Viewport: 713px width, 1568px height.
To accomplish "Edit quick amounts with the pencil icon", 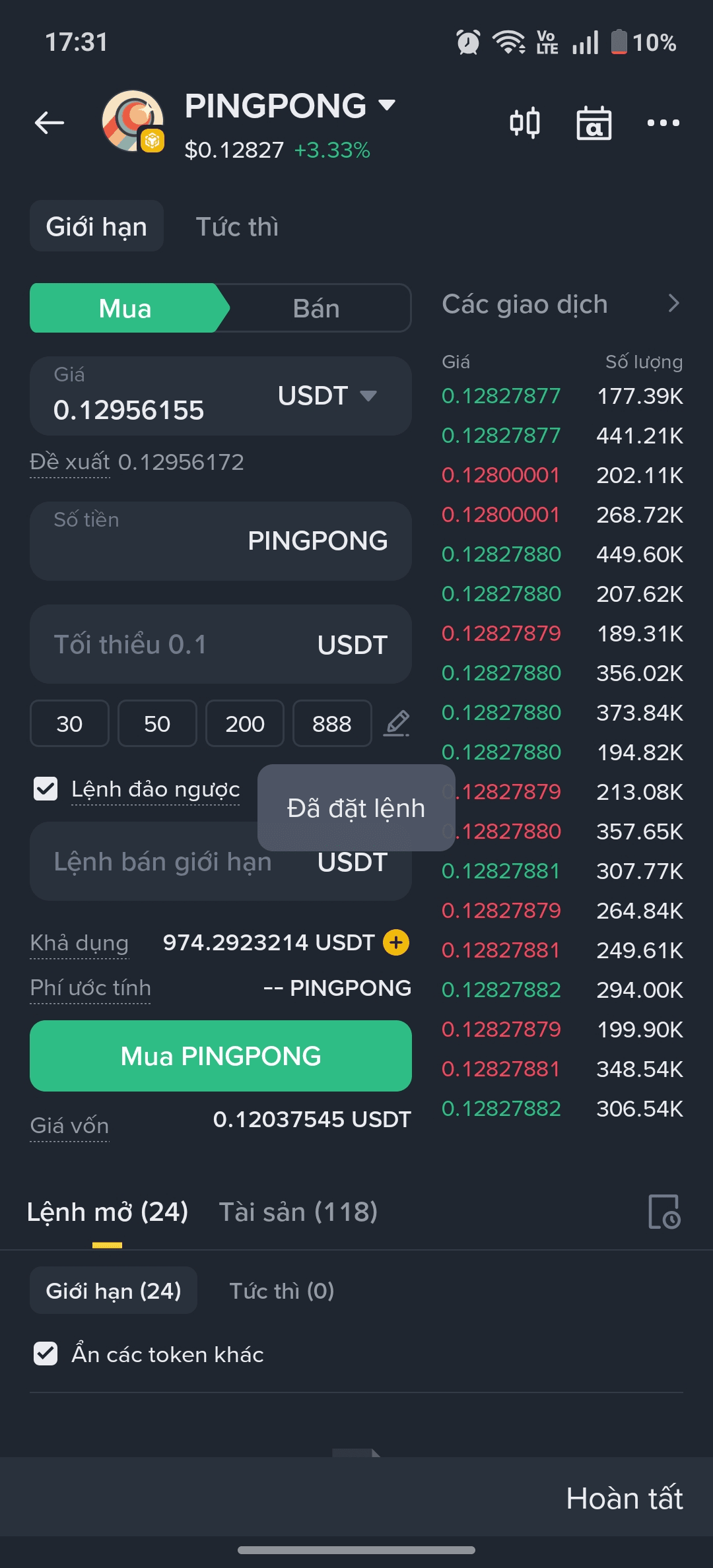I will pyautogui.click(x=397, y=724).
